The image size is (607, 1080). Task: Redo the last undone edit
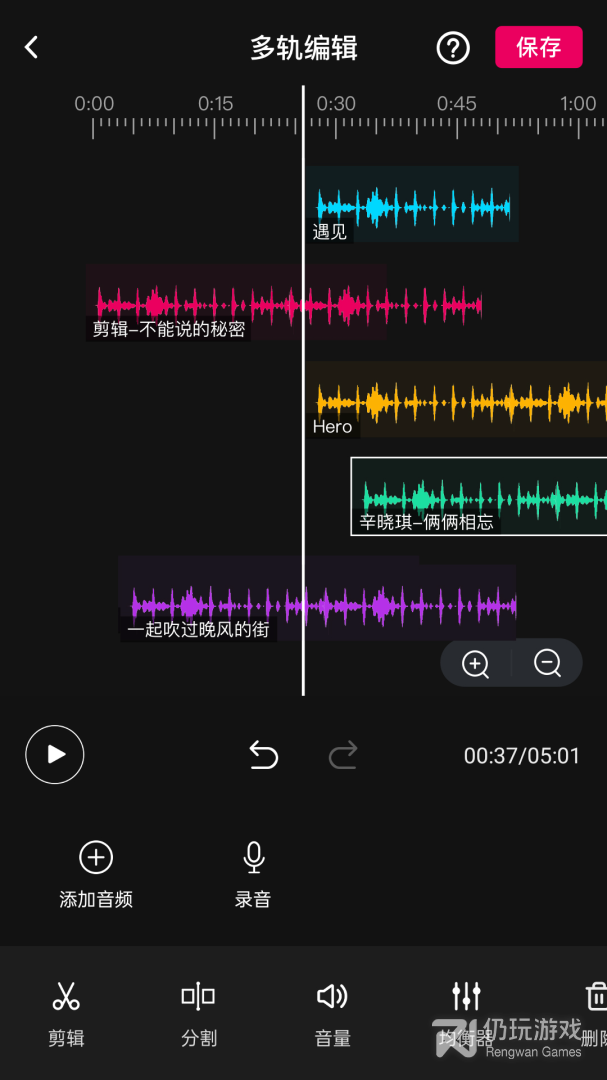coord(343,755)
